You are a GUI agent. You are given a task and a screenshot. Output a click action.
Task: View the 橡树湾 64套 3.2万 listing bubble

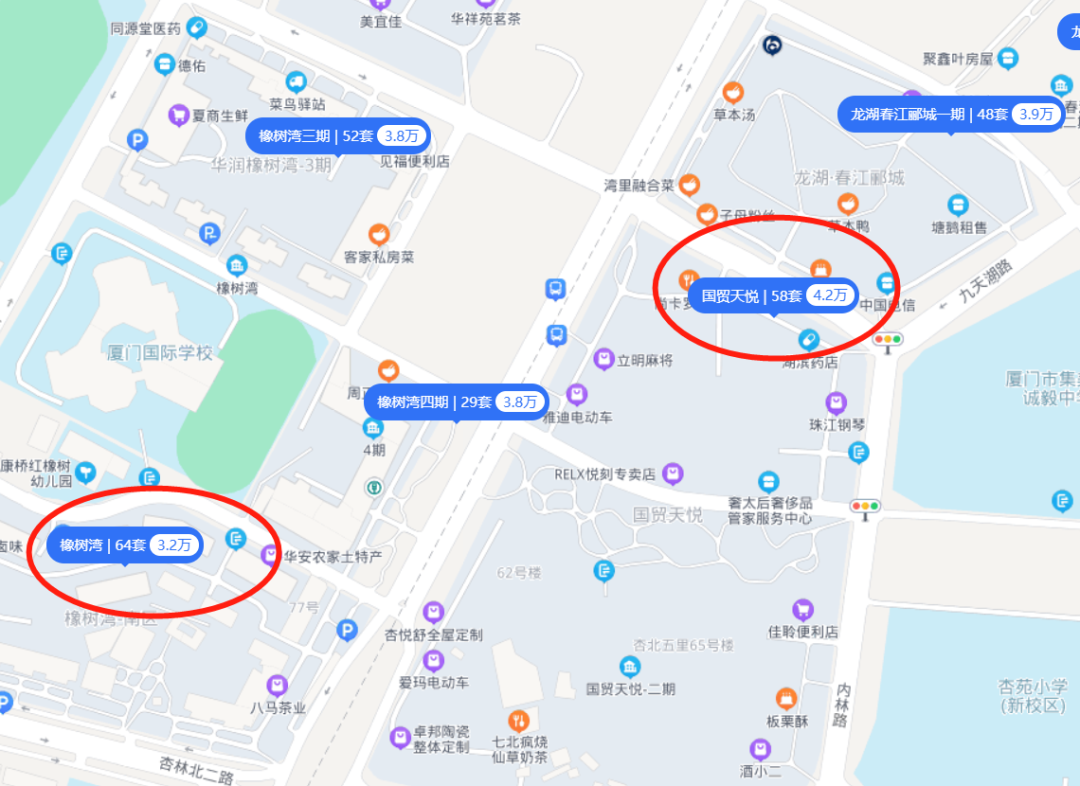pos(125,545)
